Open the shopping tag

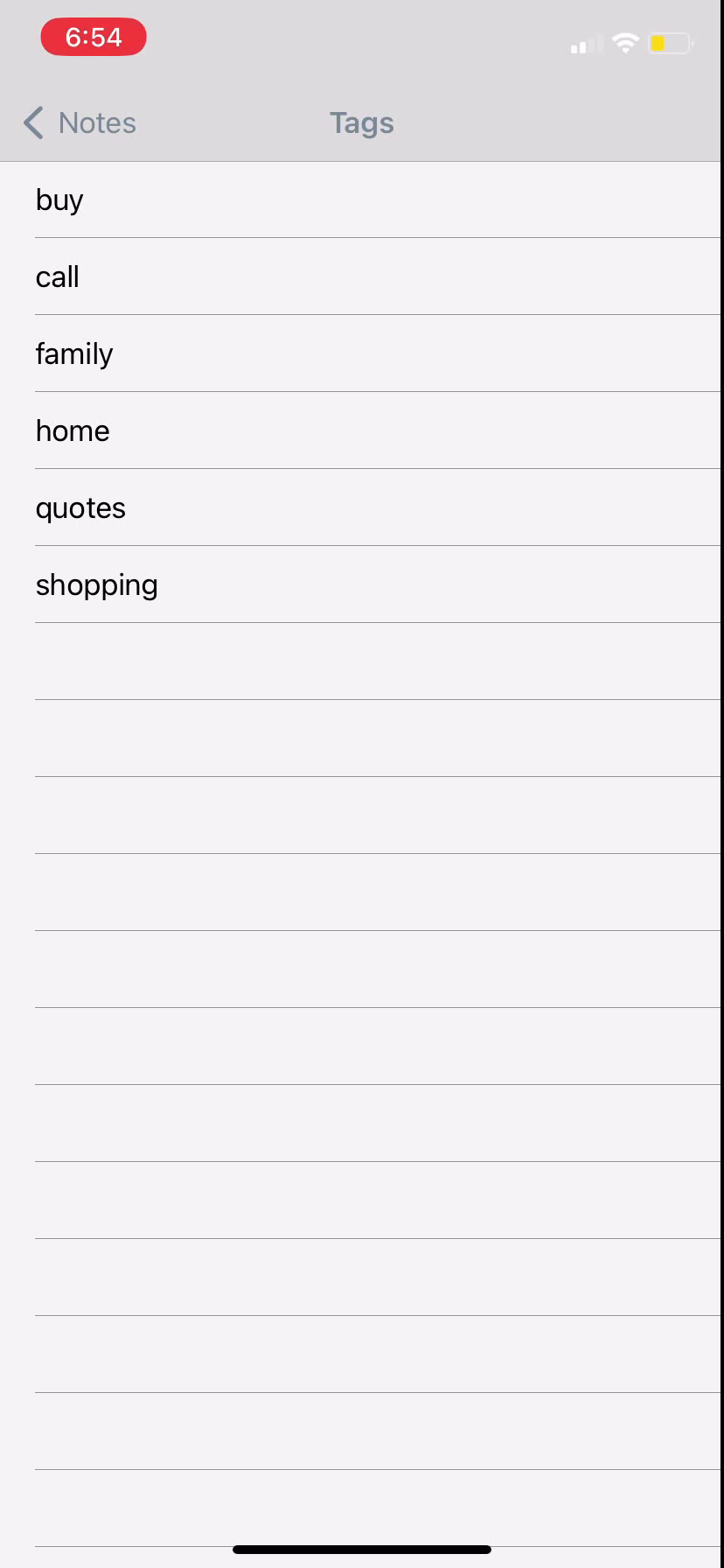click(x=362, y=584)
